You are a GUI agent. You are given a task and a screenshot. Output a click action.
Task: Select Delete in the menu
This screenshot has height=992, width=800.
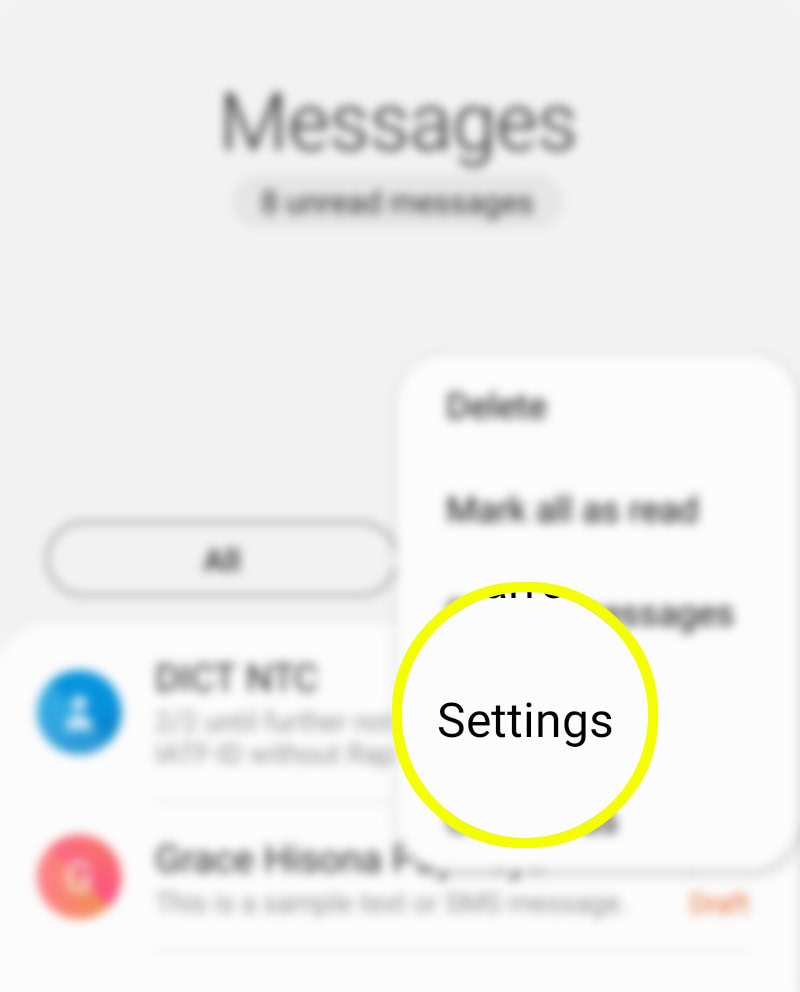496,407
